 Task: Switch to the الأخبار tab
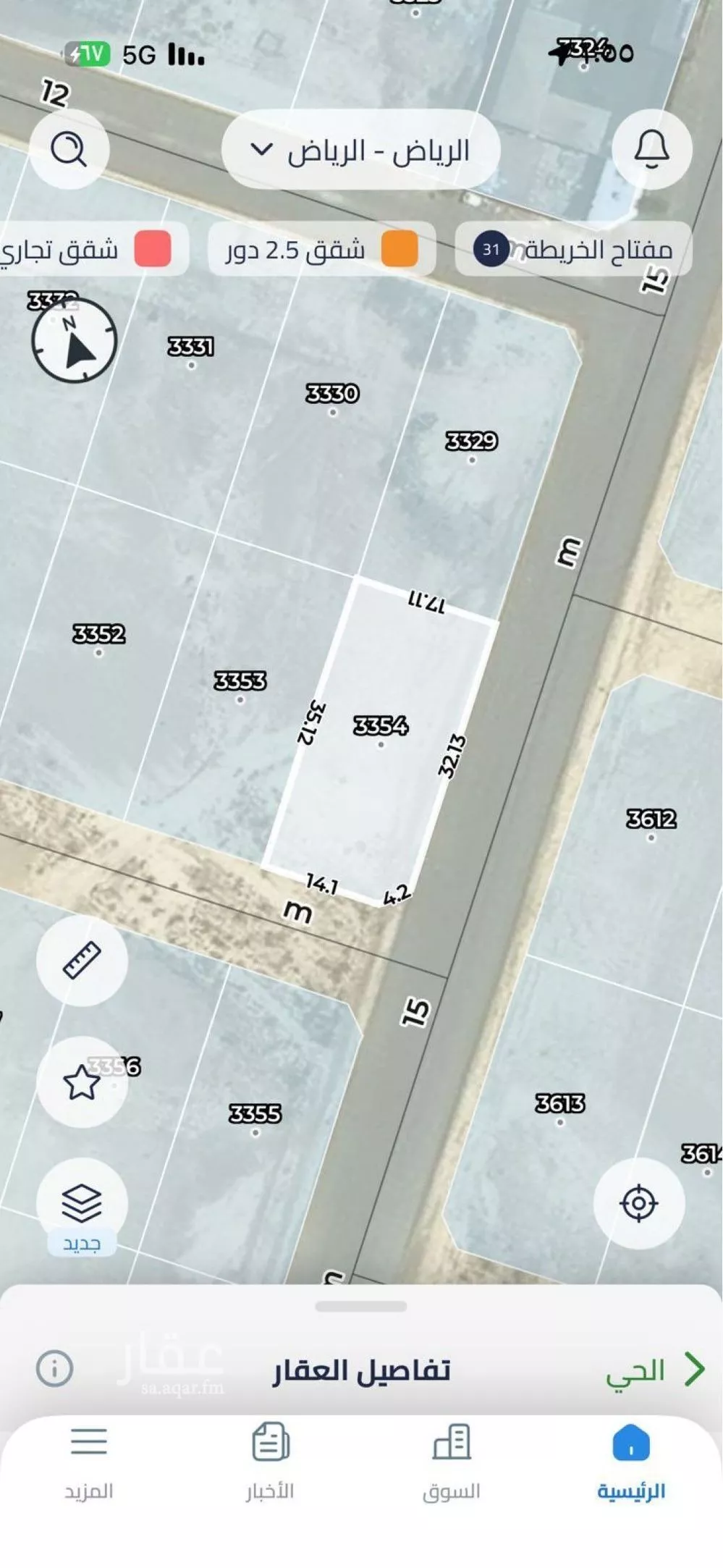pos(270,1459)
